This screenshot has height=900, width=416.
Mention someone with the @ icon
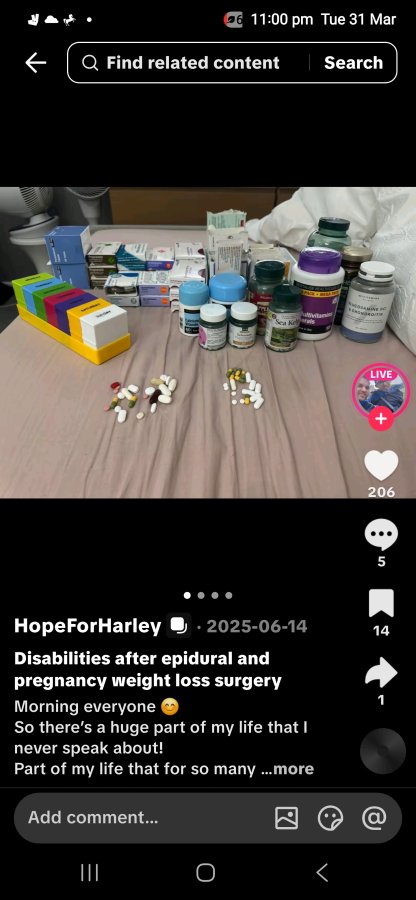click(x=374, y=817)
